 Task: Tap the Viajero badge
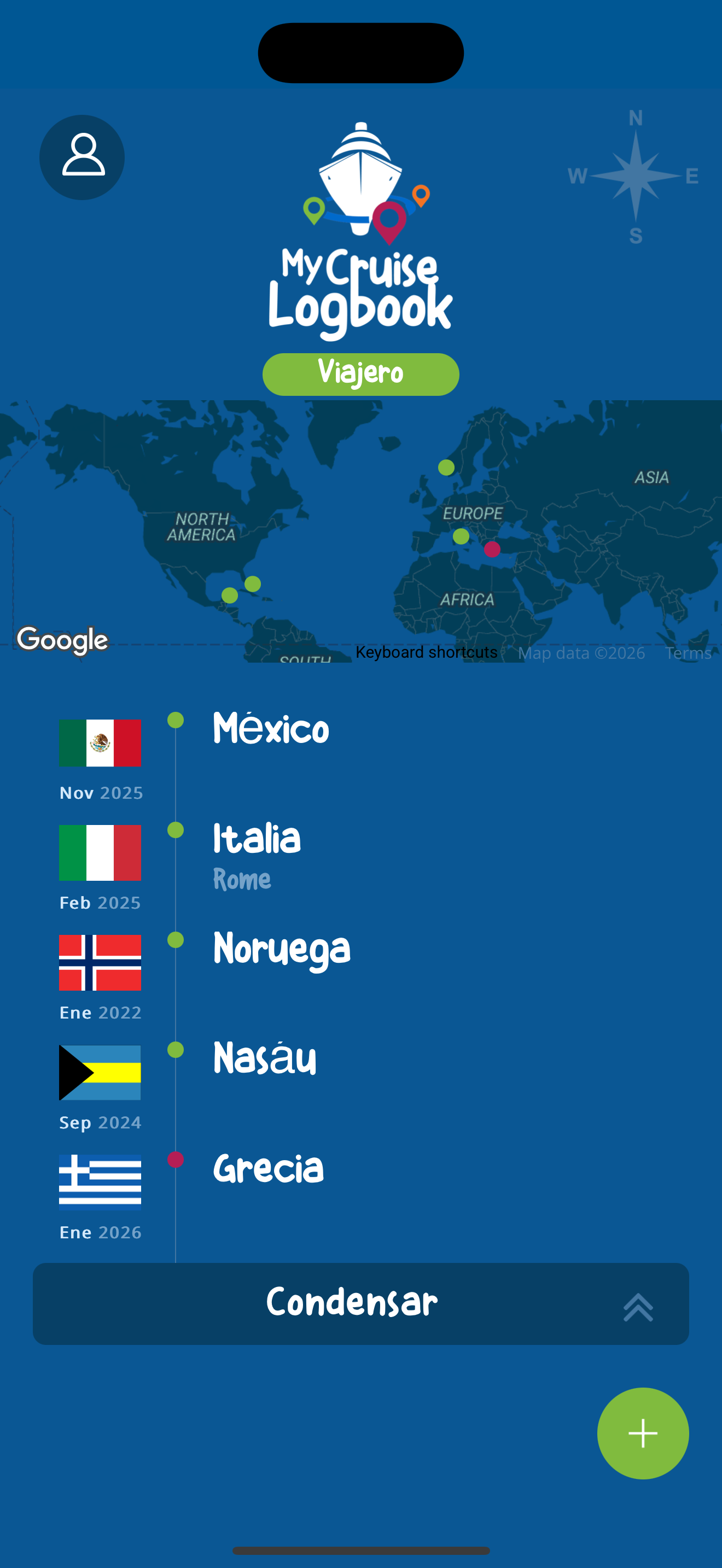361,375
